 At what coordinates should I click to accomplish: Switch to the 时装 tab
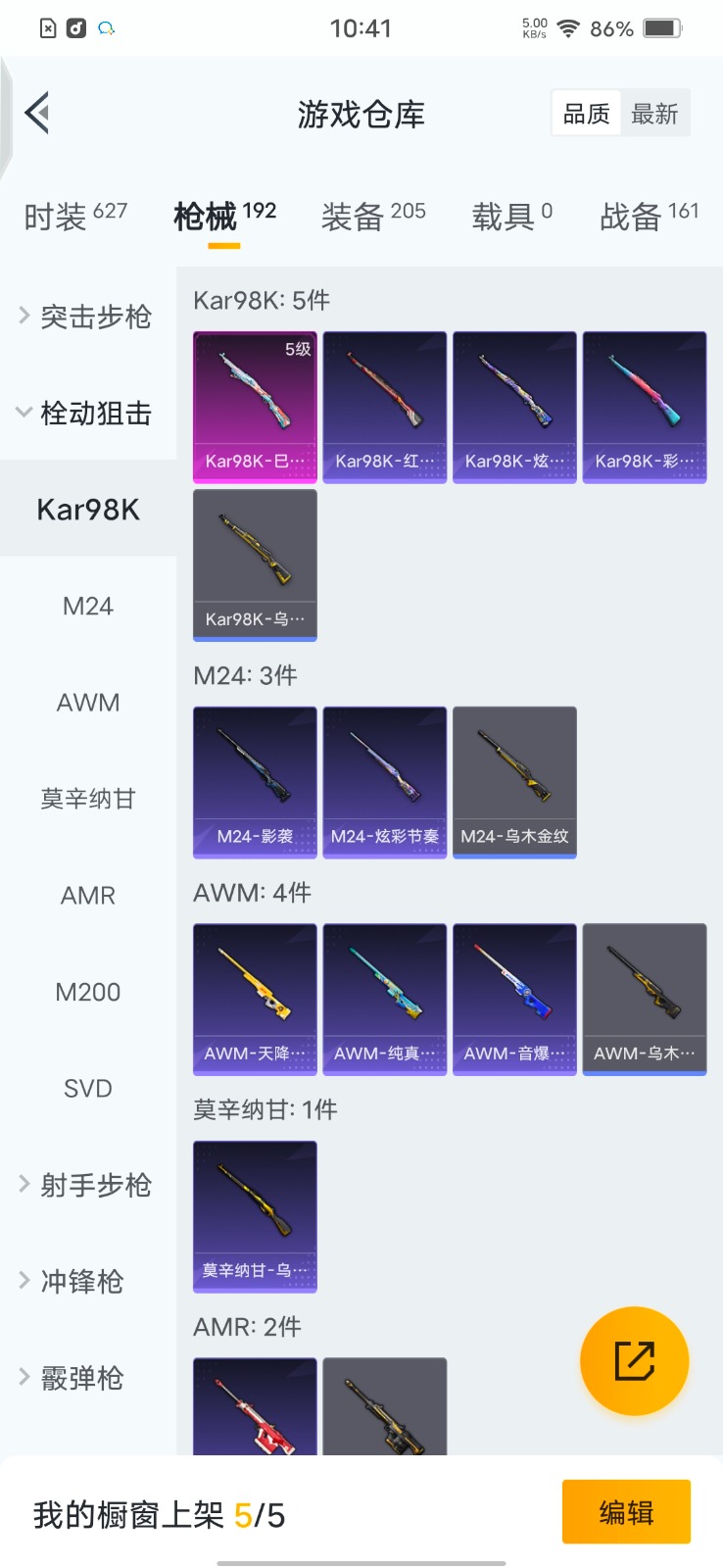pyautogui.click(x=75, y=216)
